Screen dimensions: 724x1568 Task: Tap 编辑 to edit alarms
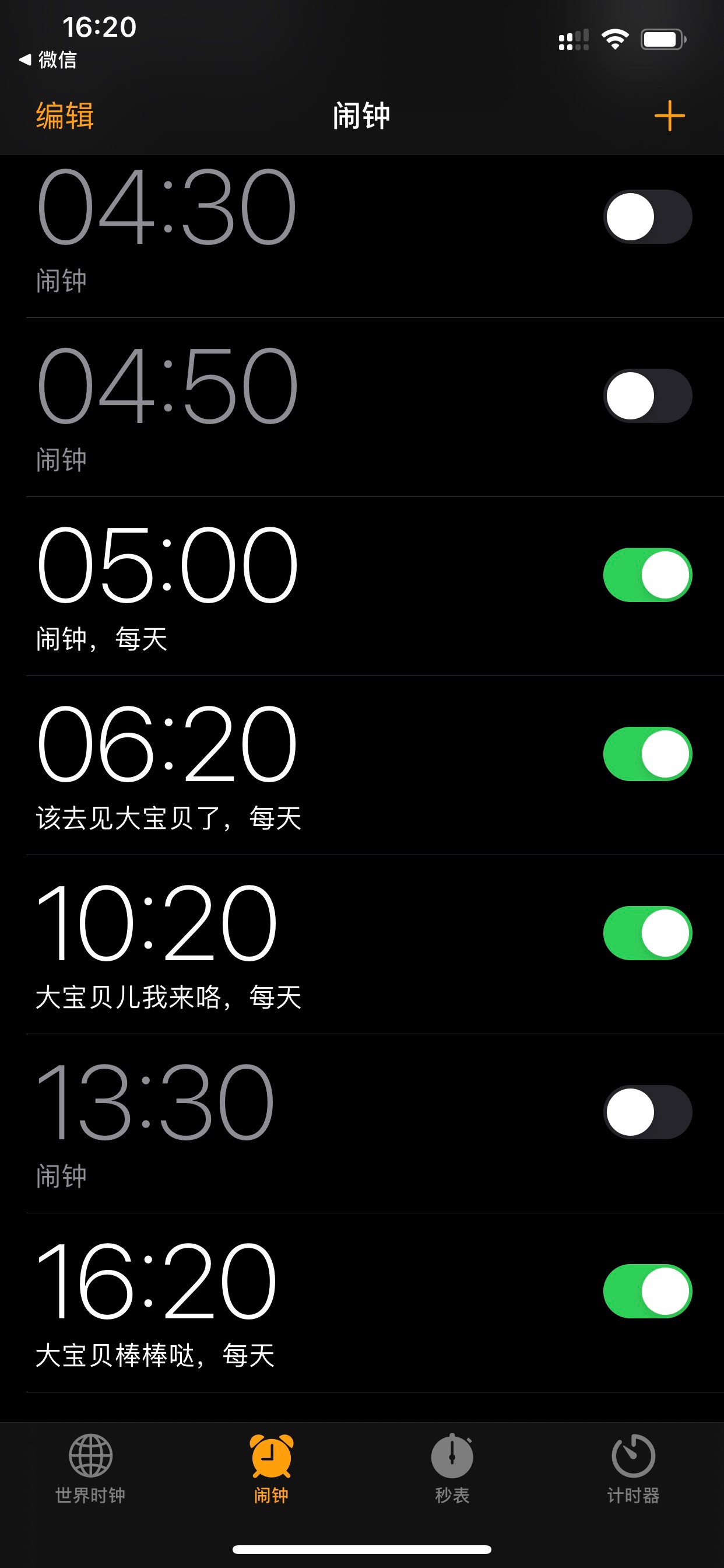(x=65, y=116)
